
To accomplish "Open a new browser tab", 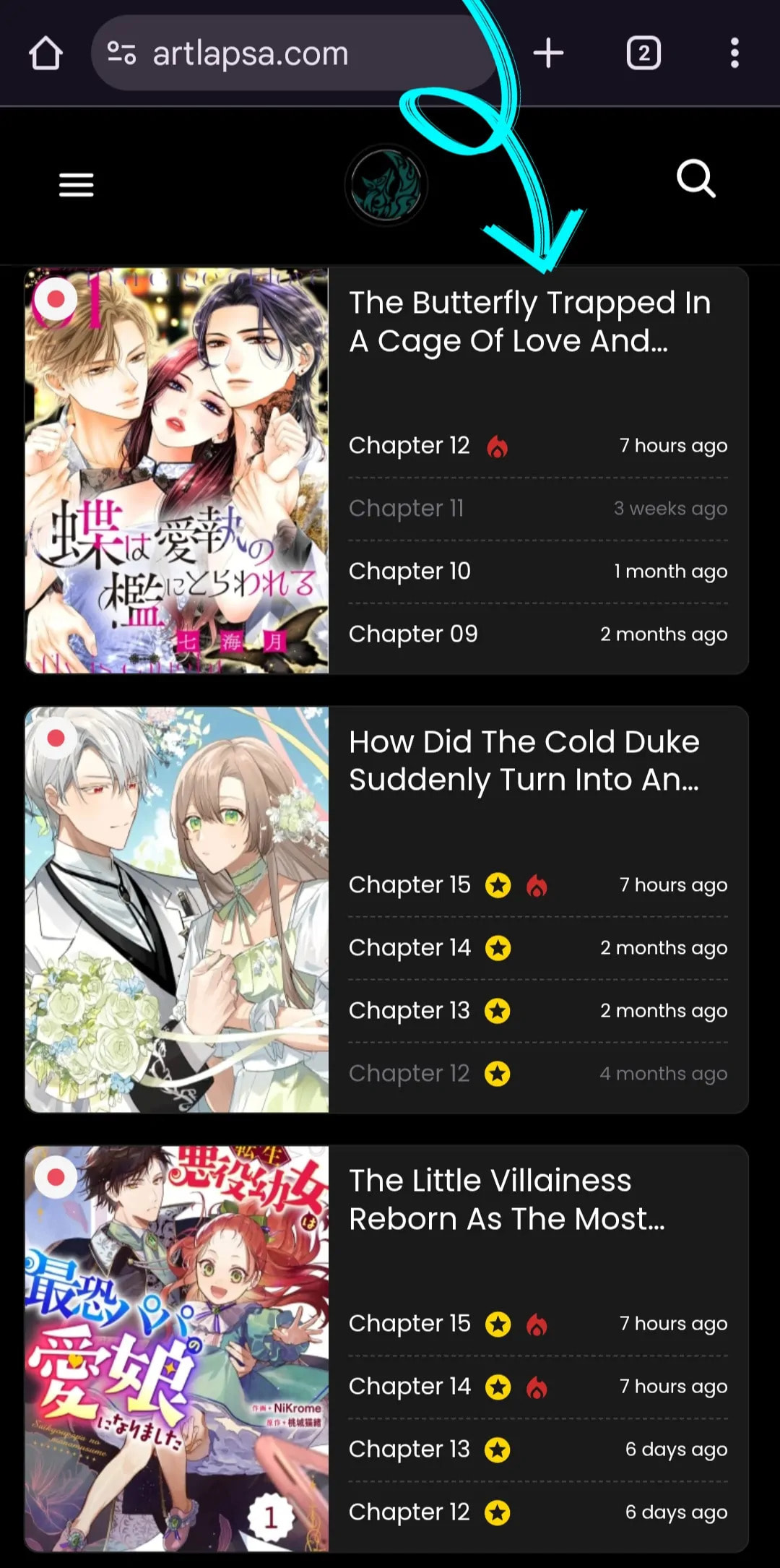I will pos(548,53).
